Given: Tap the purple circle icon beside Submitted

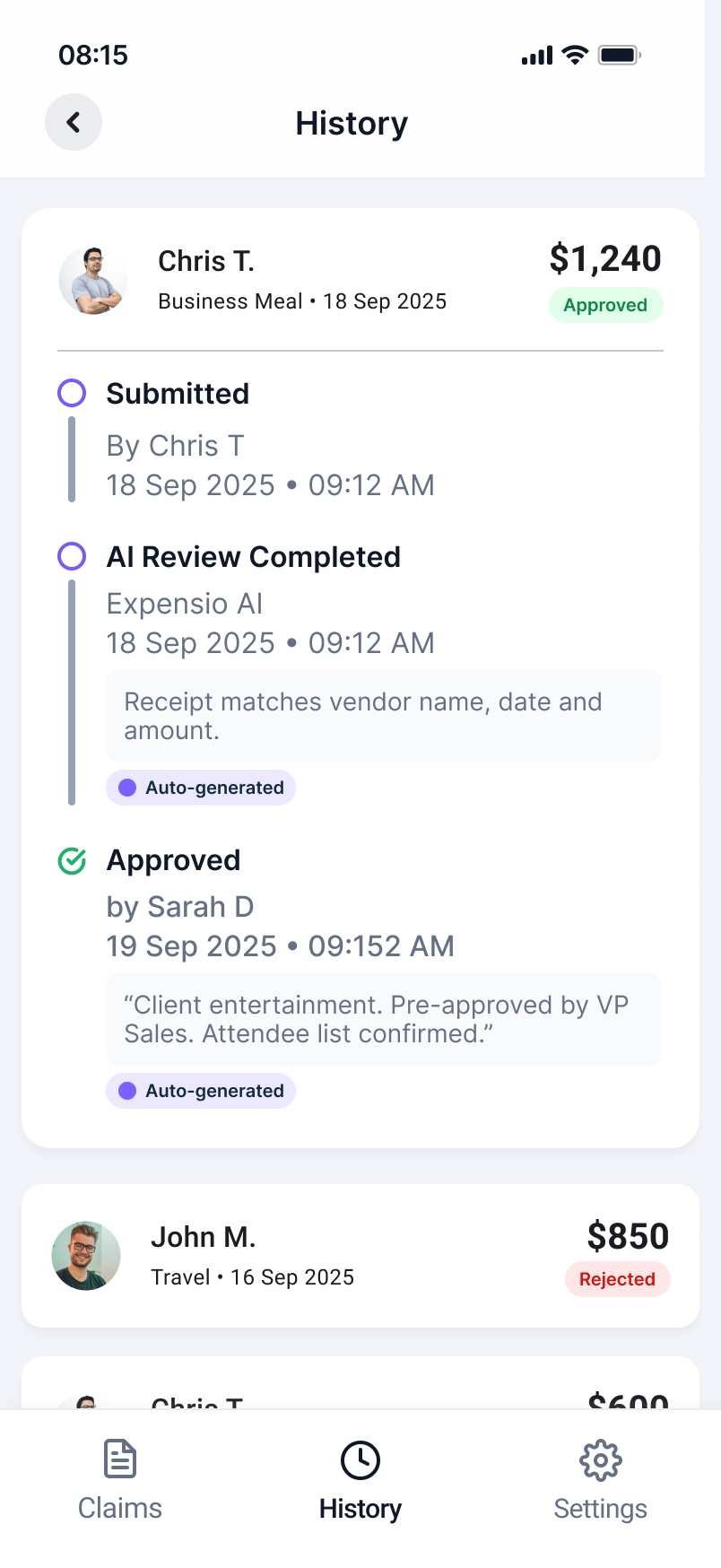Looking at the screenshot, I should click(x=71, y=393).
